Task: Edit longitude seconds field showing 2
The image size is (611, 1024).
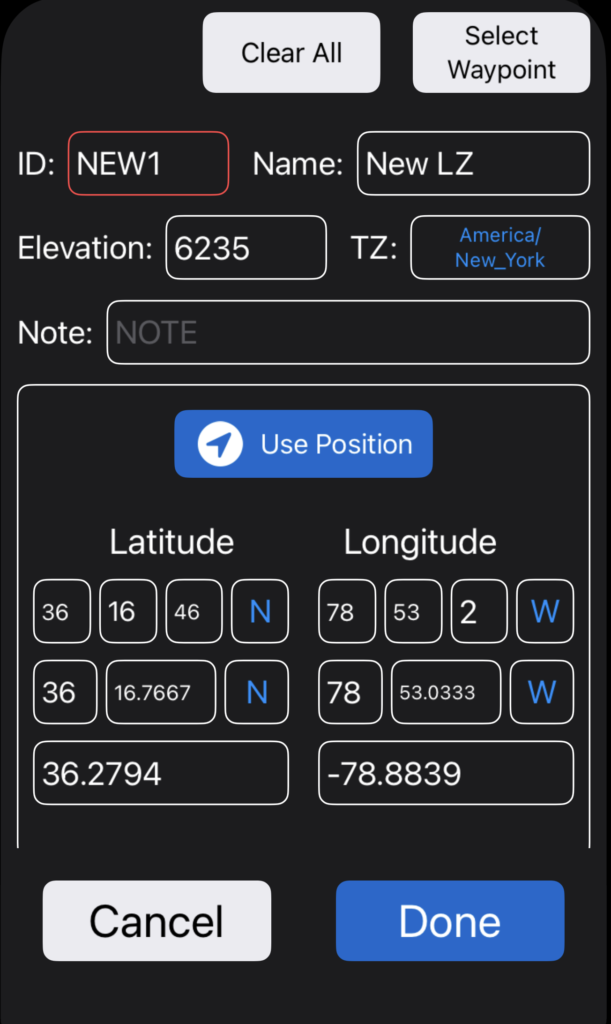Action: [x=479, y=611]
